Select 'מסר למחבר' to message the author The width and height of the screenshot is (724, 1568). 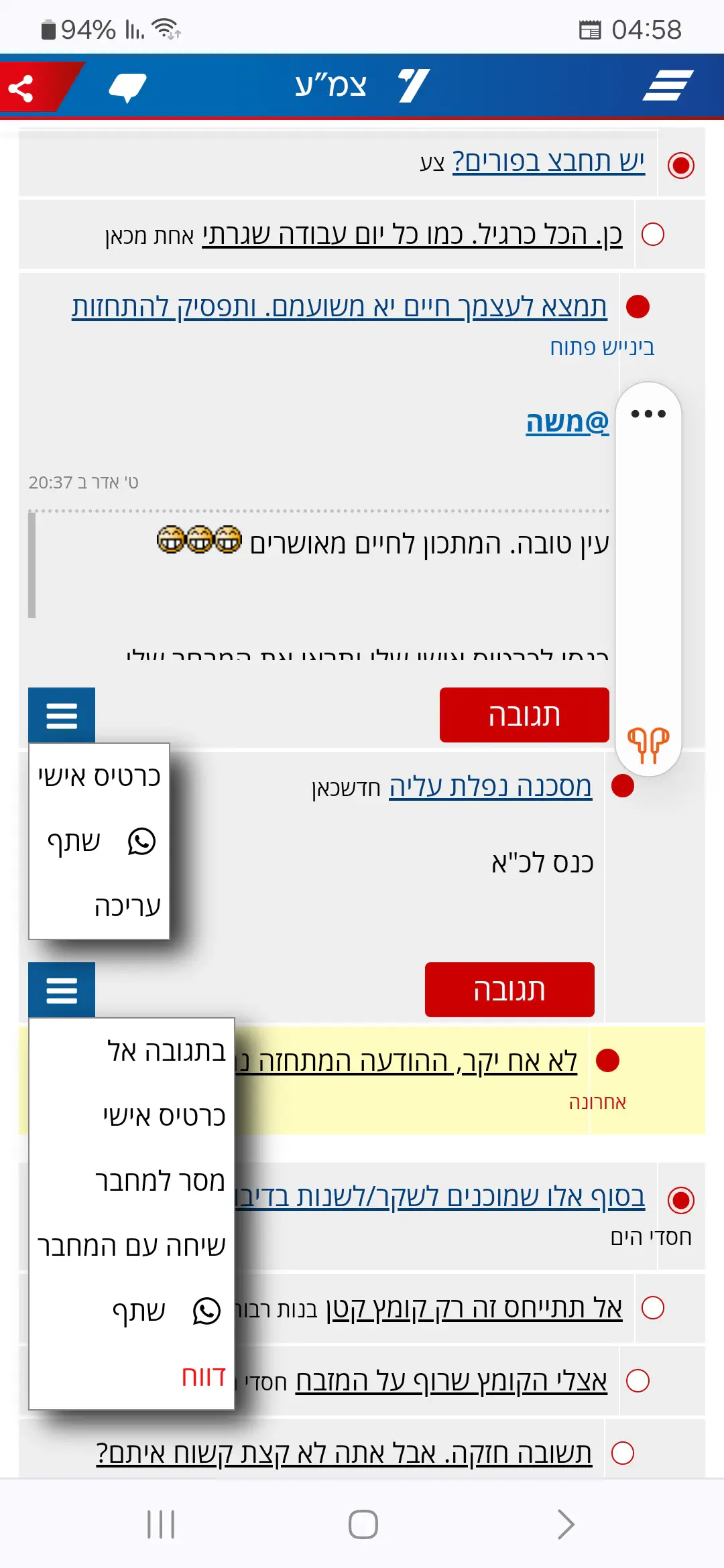pyautogui.click(x=160, y=1181)
